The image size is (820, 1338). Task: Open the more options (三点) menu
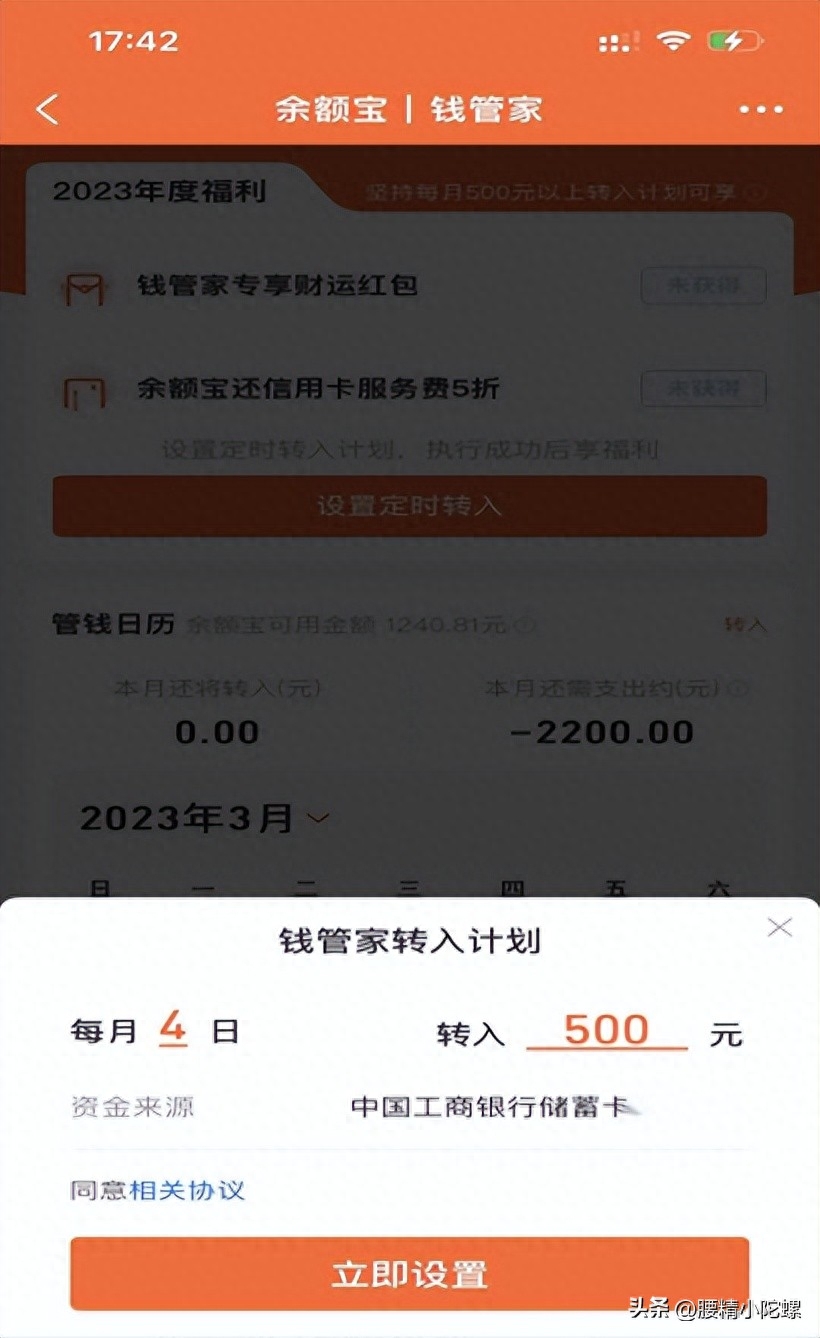click(762, 108)
